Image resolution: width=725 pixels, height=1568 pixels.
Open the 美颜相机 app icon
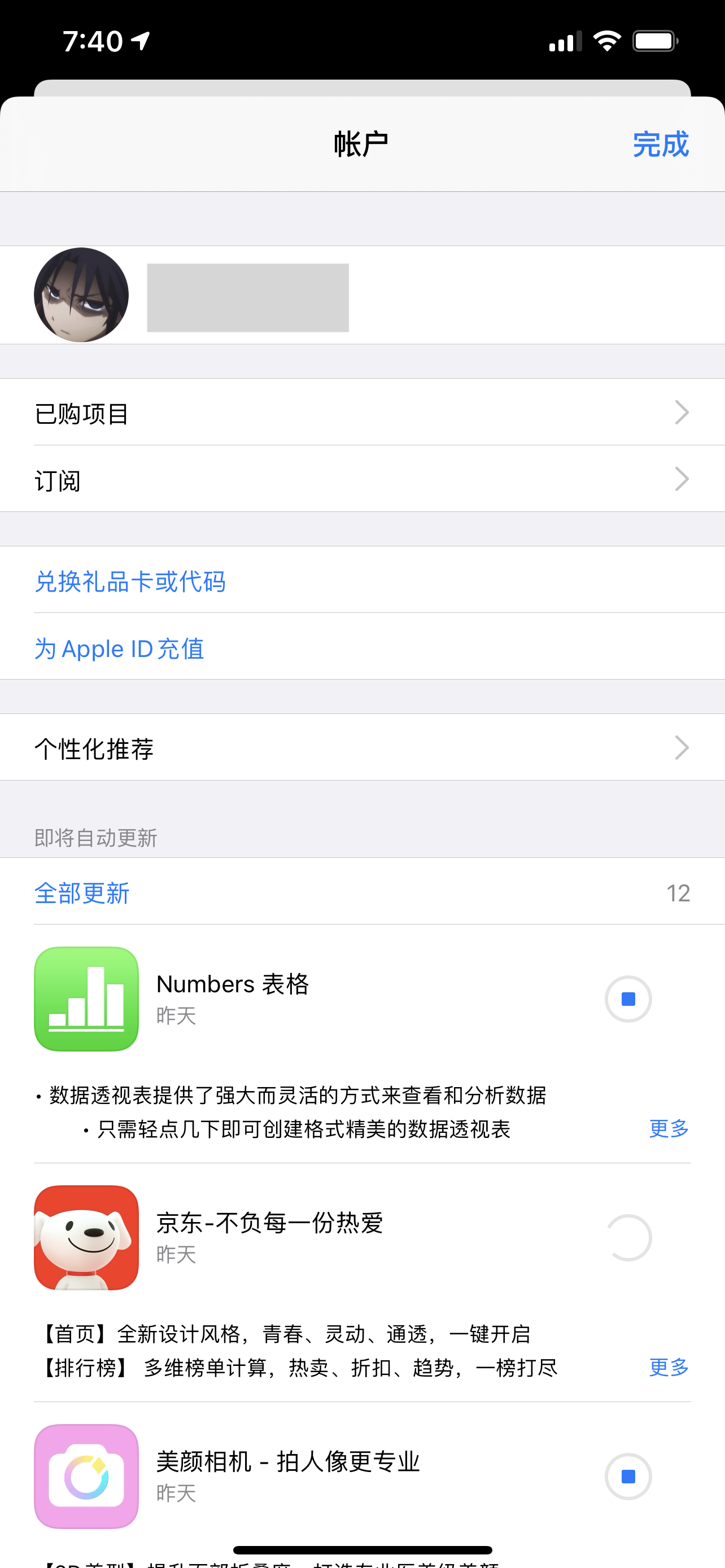click(x=86, y=1476)
